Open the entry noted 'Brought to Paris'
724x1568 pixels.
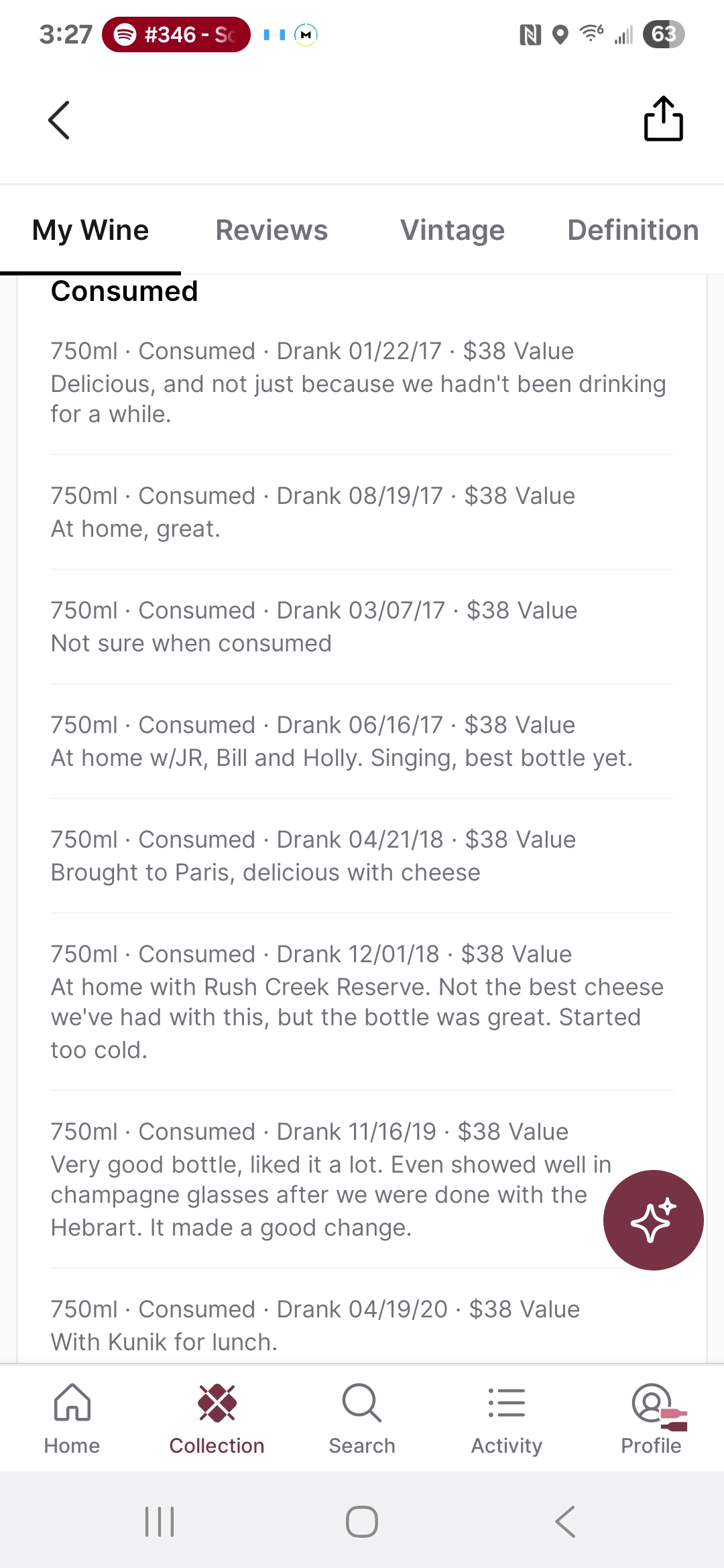tap(362, 856)
